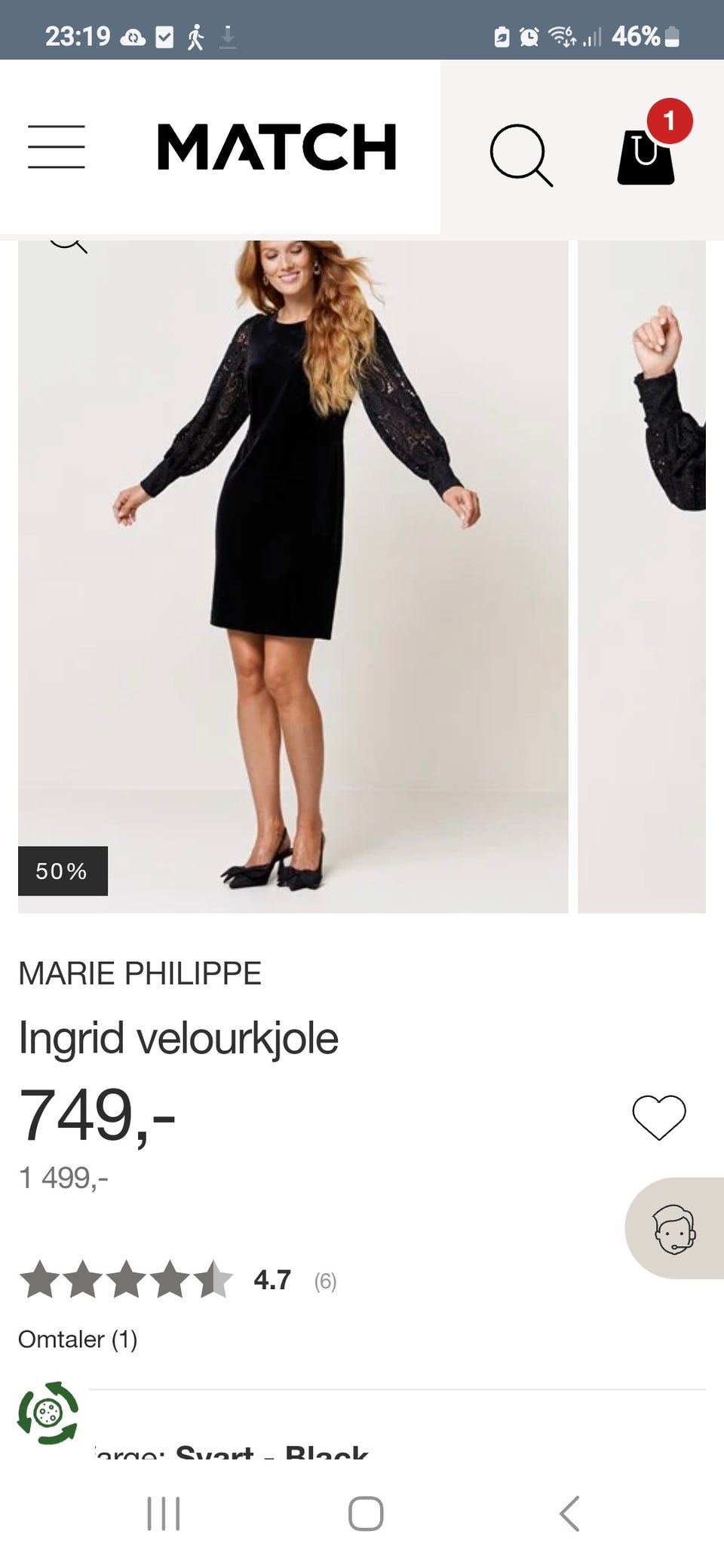Screen dimensions: 724x1568
Task: Toggle the heart to add dress to favorites
Action: coord(658,1118)
